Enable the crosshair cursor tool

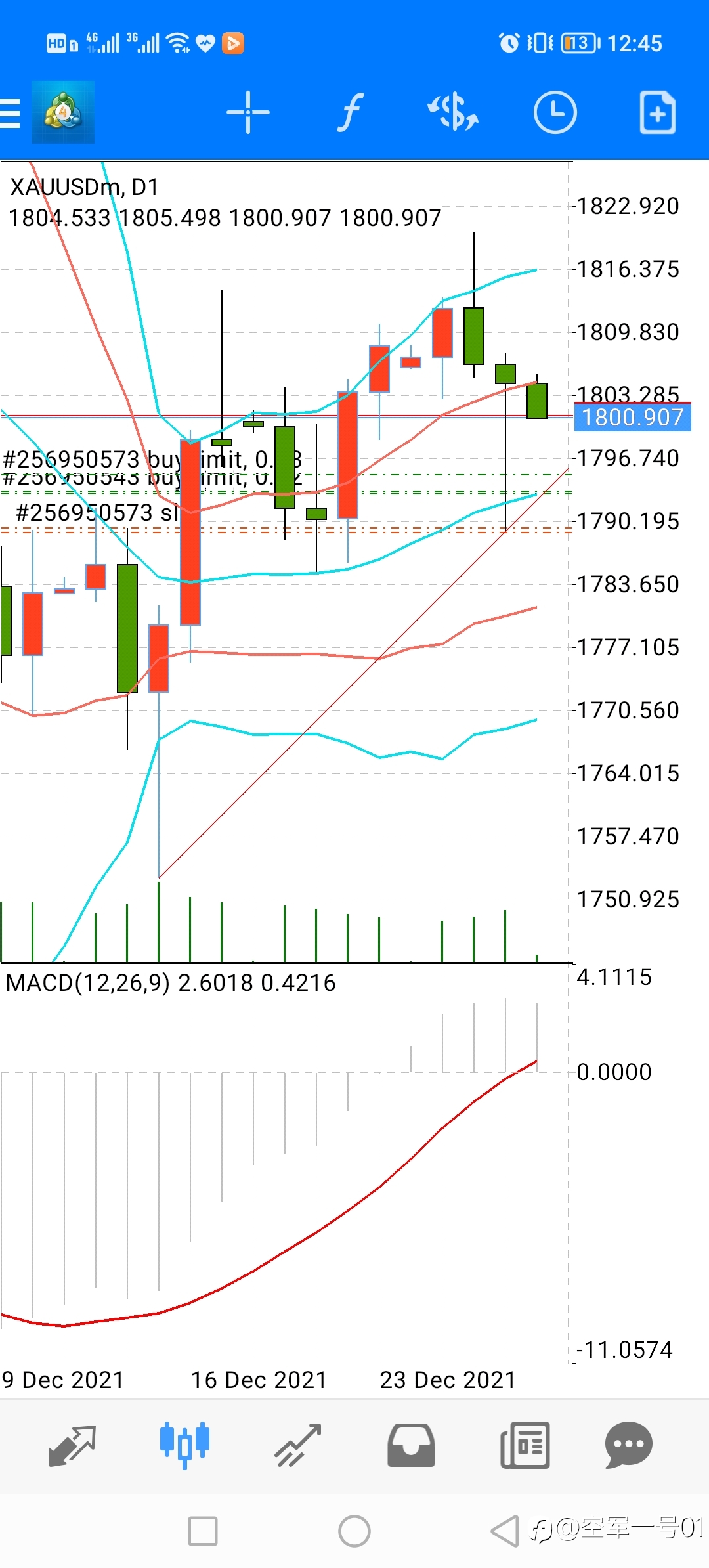click(248, 113)
